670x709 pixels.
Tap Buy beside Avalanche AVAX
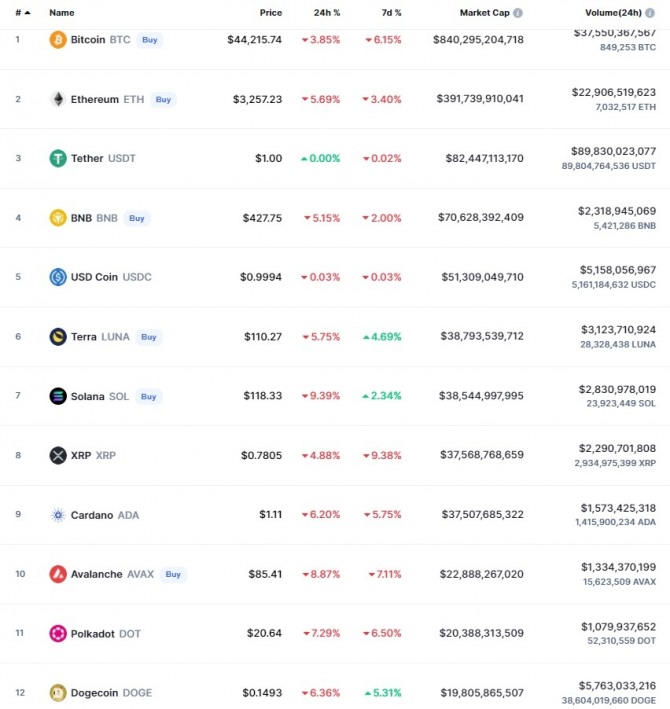tap(173, 574)
